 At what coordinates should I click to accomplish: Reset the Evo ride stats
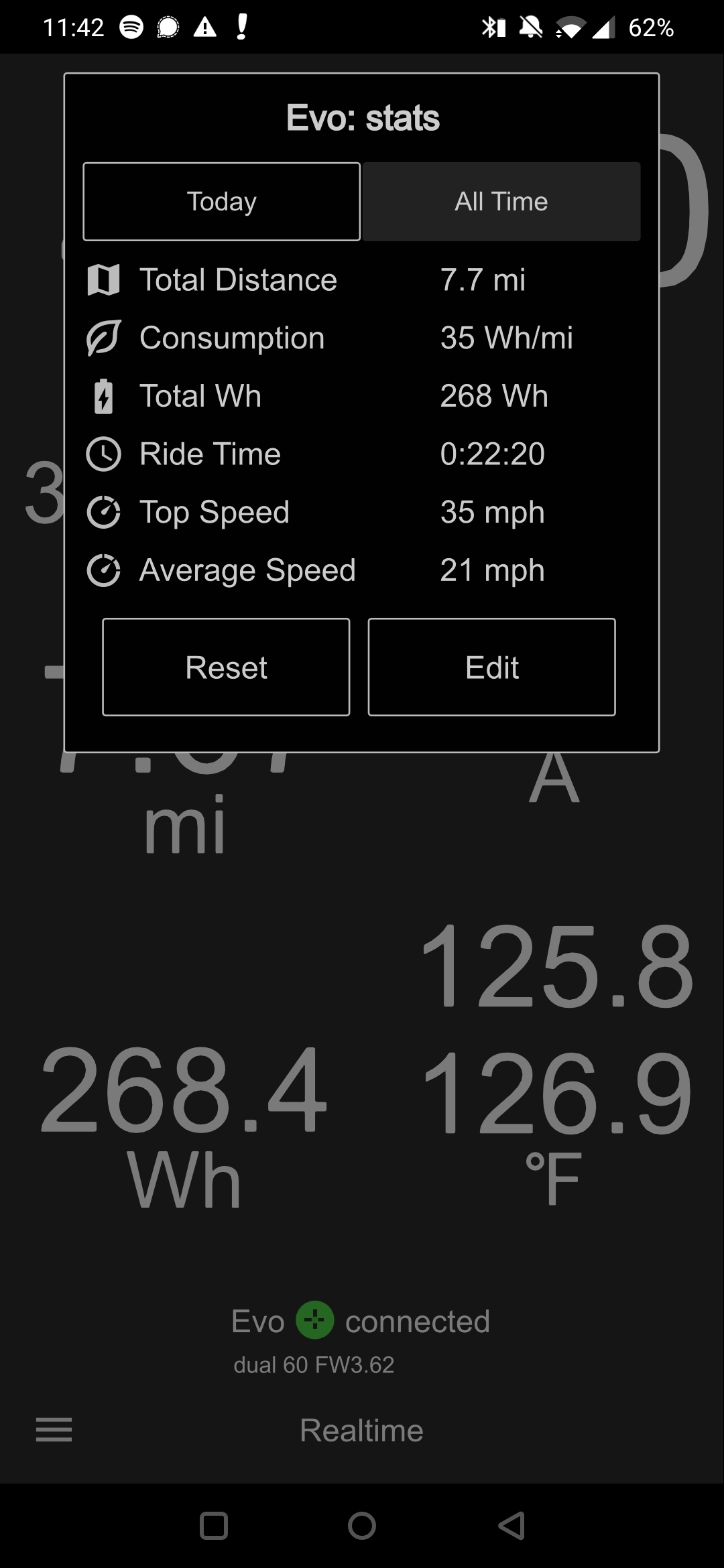click(226, 667)
